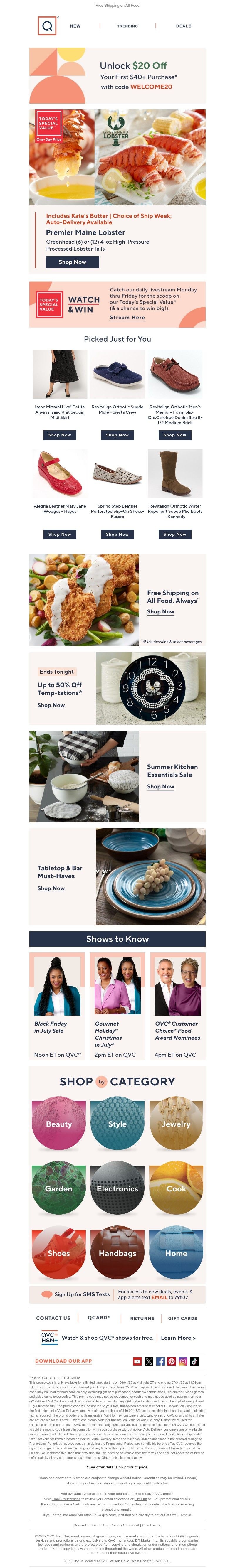Shop Now under Free Shipping on Food
Viewport: 235px width, 1568px height.
tap(160, 612)
